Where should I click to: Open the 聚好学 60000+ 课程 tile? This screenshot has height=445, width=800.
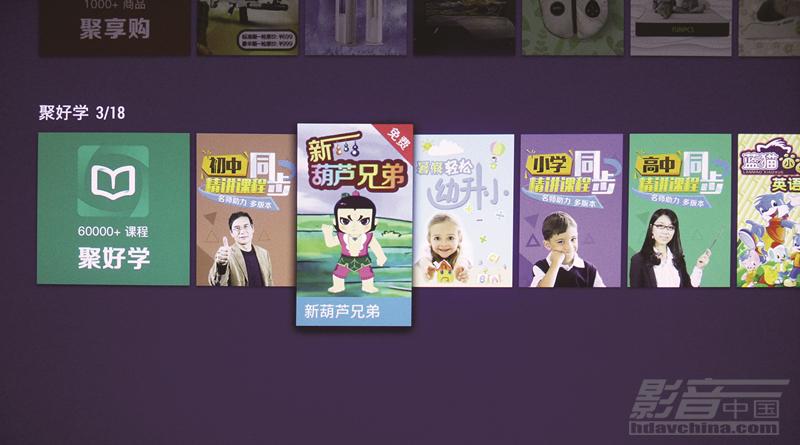113,209
